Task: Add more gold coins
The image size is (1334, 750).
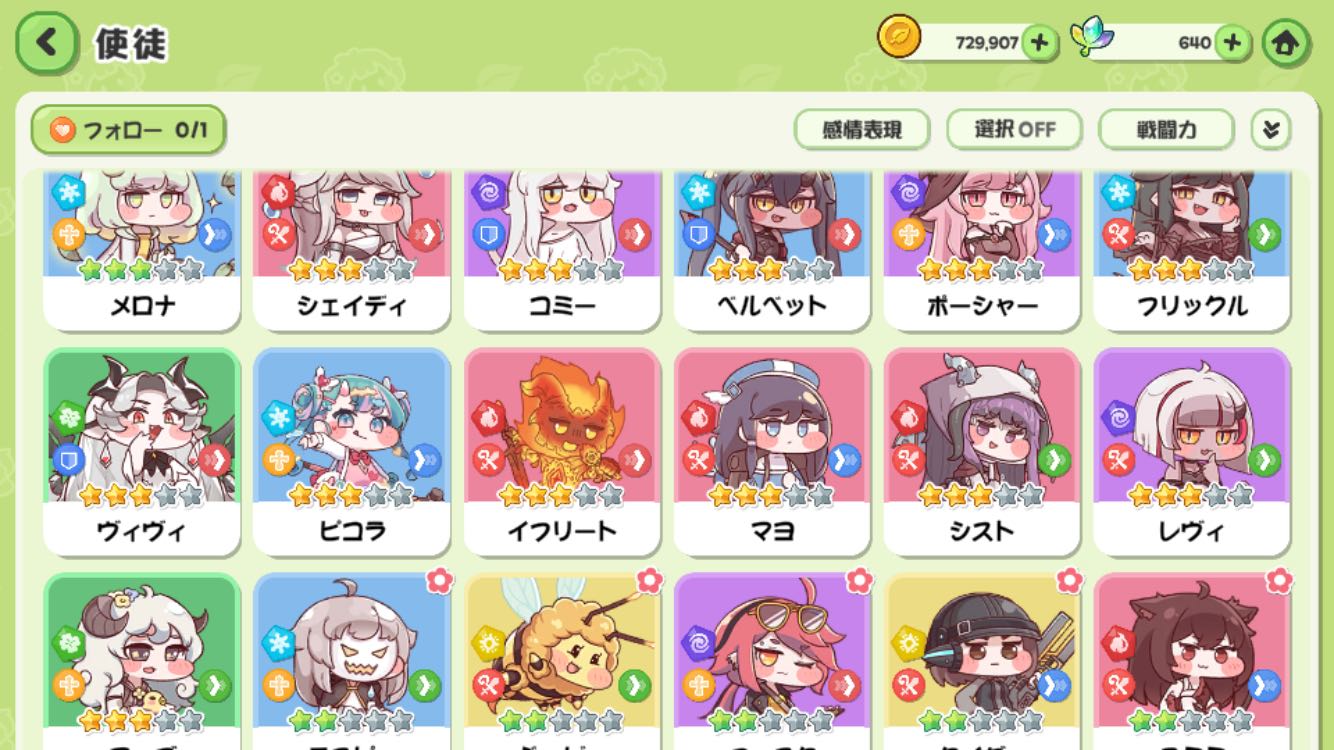Action: point(1040,43)
